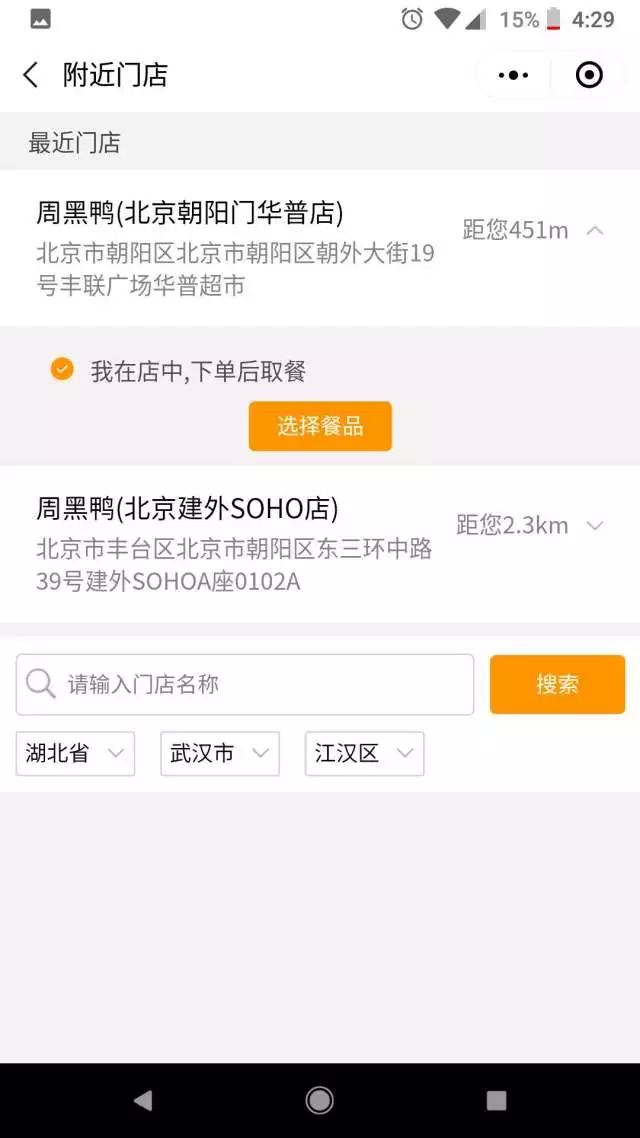Close the mini program via the circle icon
The height and width of the screenshot is (1138, 640).
click(x=589, y=75)
